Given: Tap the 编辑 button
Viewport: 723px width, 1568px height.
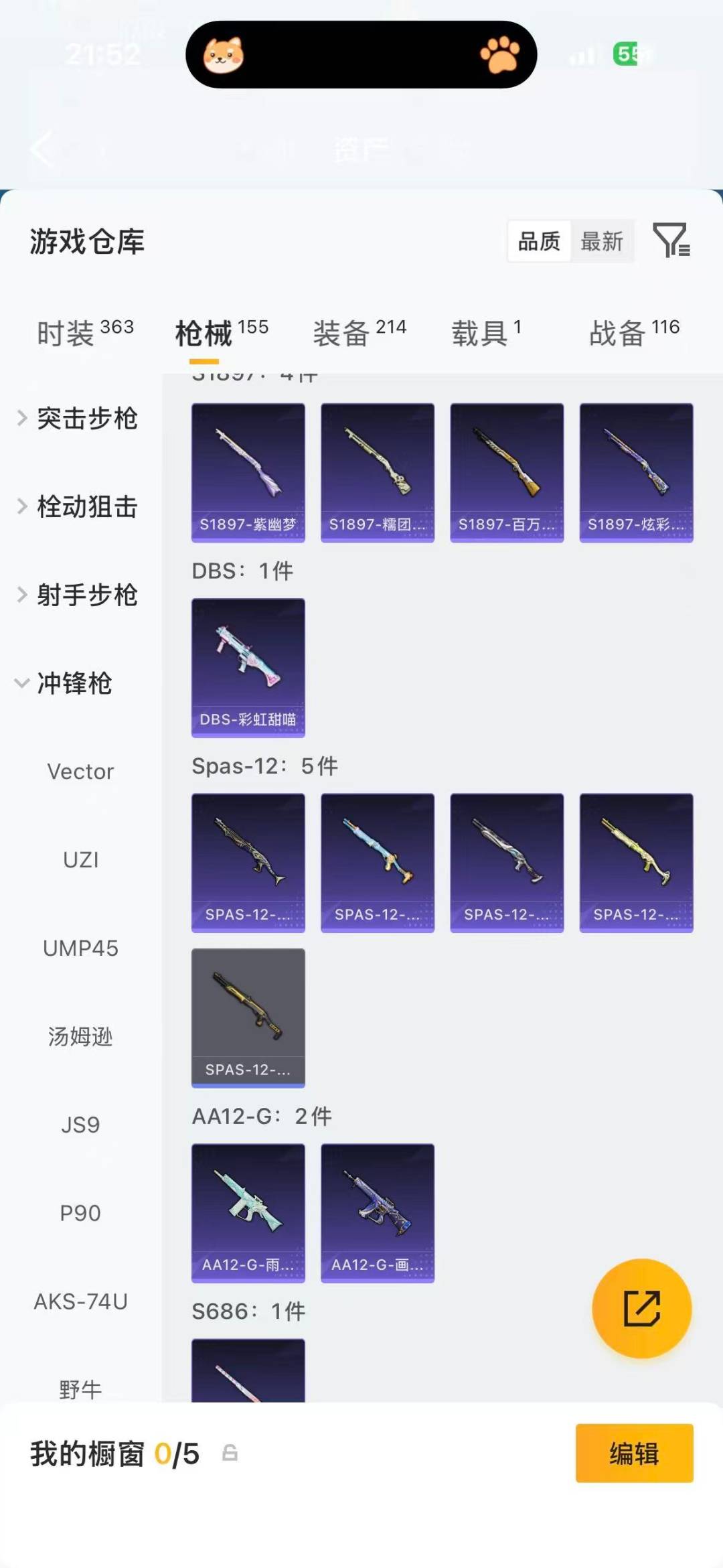Looking at the screenshot, I should click(635, 1453).
